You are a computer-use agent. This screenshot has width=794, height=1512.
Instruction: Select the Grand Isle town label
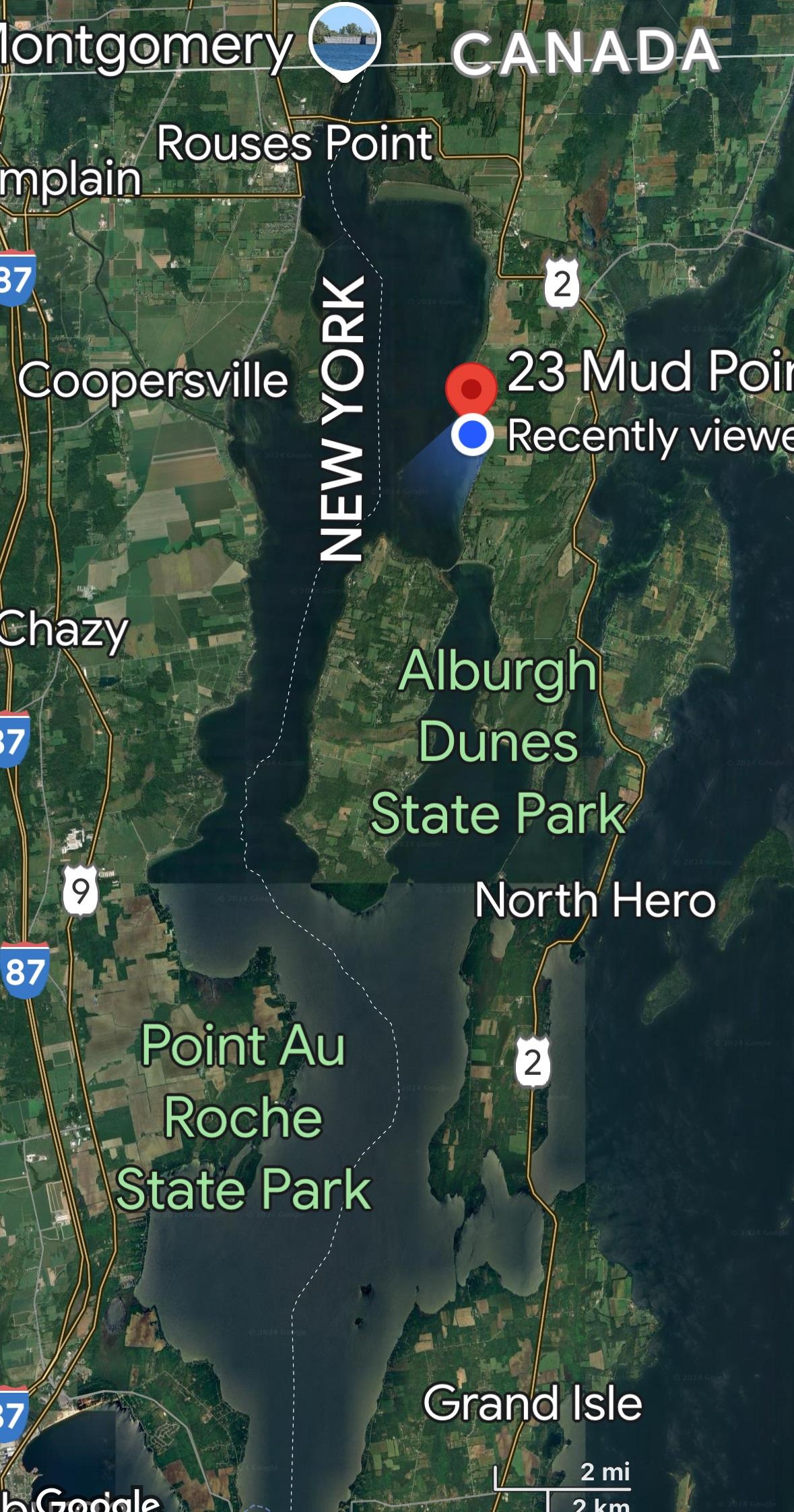pos(532,1403)
